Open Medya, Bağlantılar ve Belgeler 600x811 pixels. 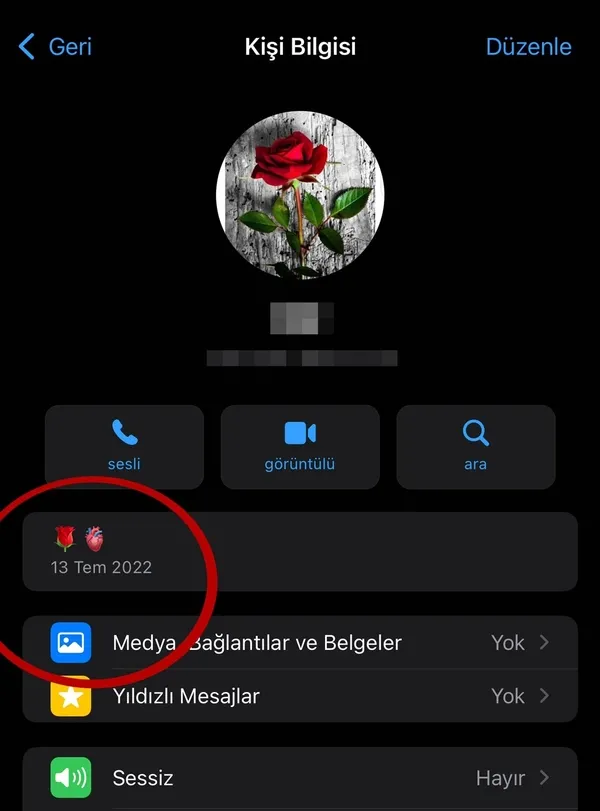(300, 643)
